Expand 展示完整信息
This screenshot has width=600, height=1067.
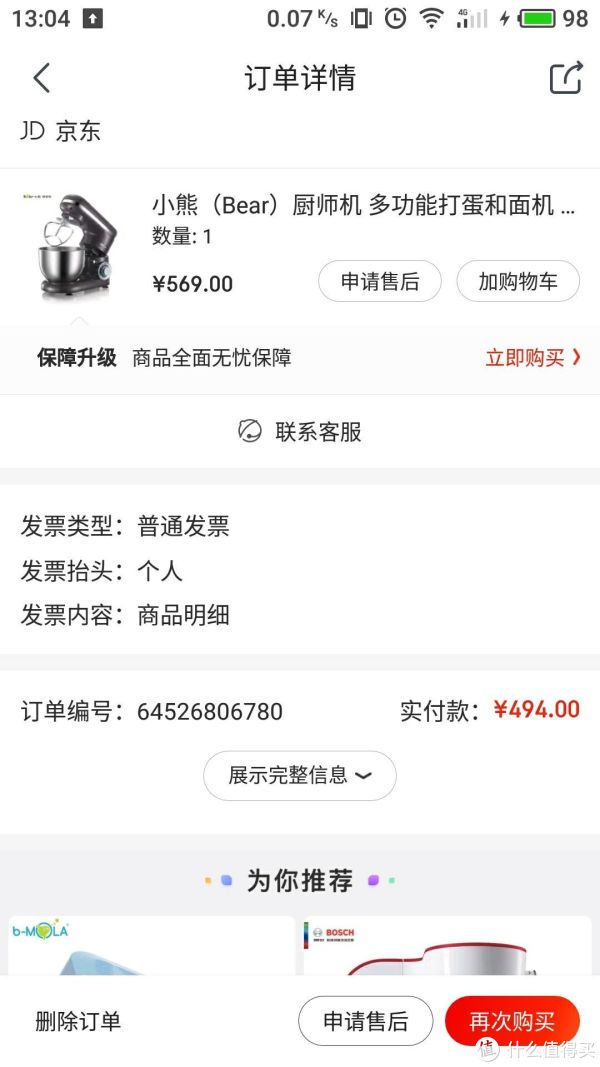point(300,775)
